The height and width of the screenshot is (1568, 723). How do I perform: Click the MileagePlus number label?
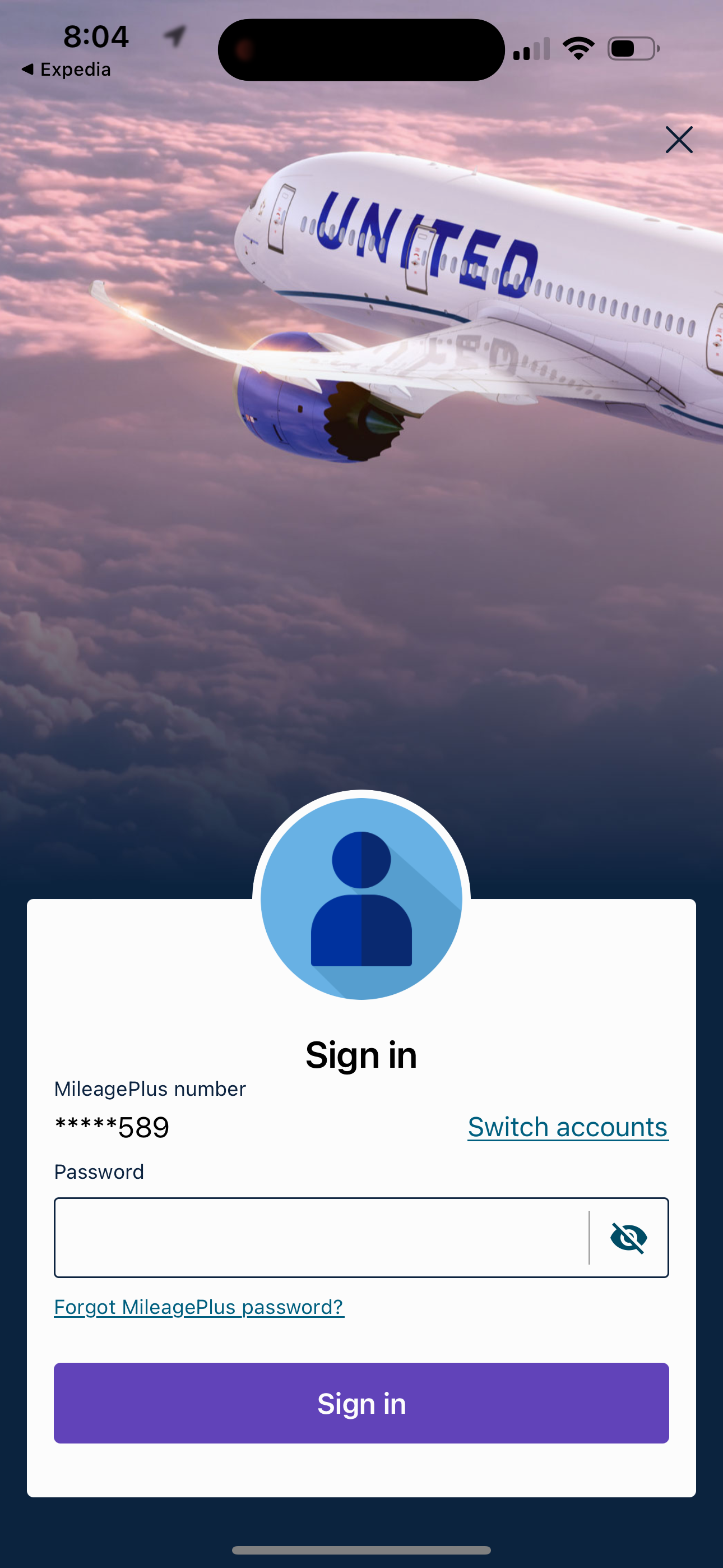click(149, 1089)
